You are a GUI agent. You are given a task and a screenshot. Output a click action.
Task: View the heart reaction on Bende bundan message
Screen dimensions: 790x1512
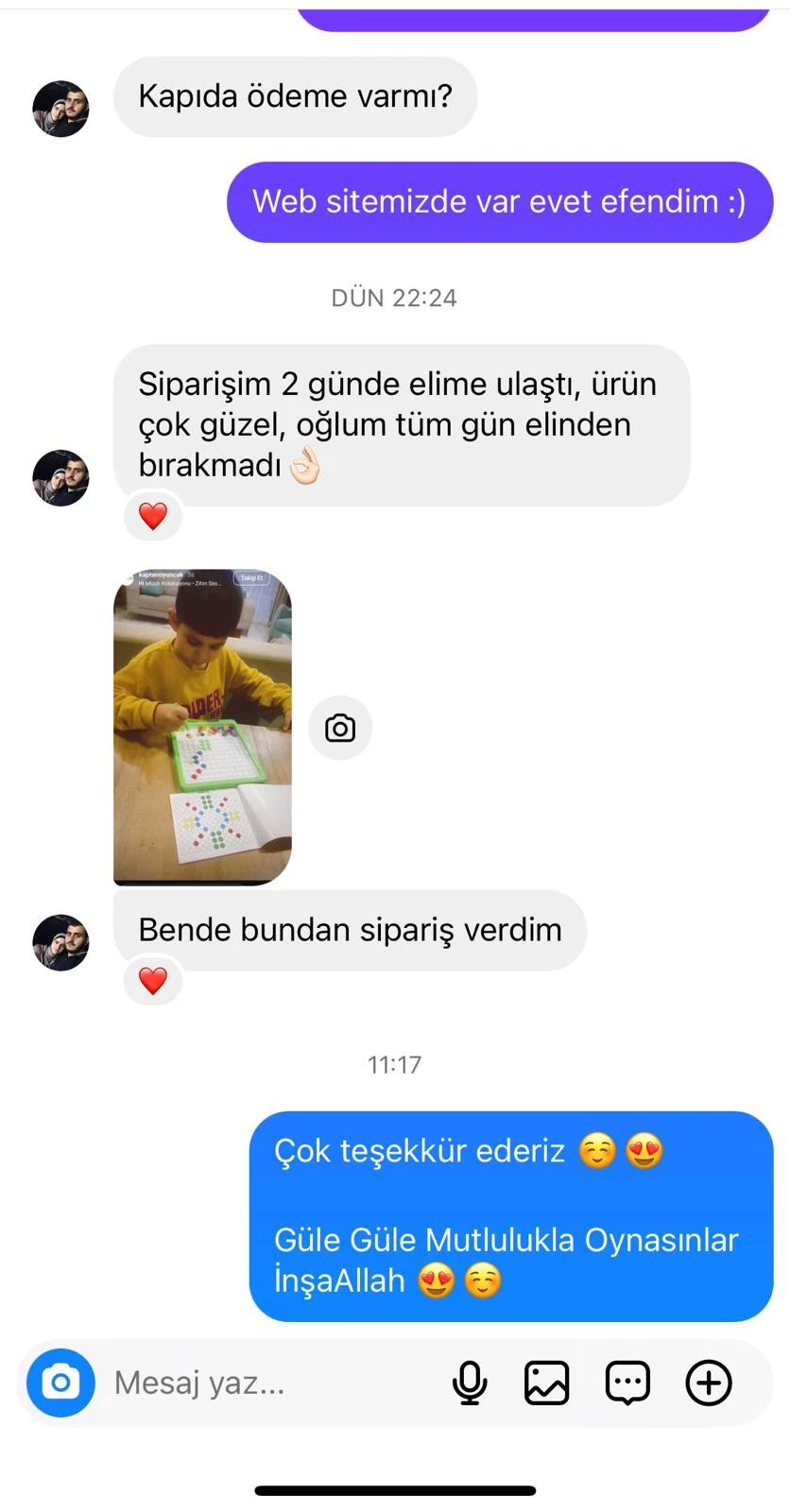153,981
